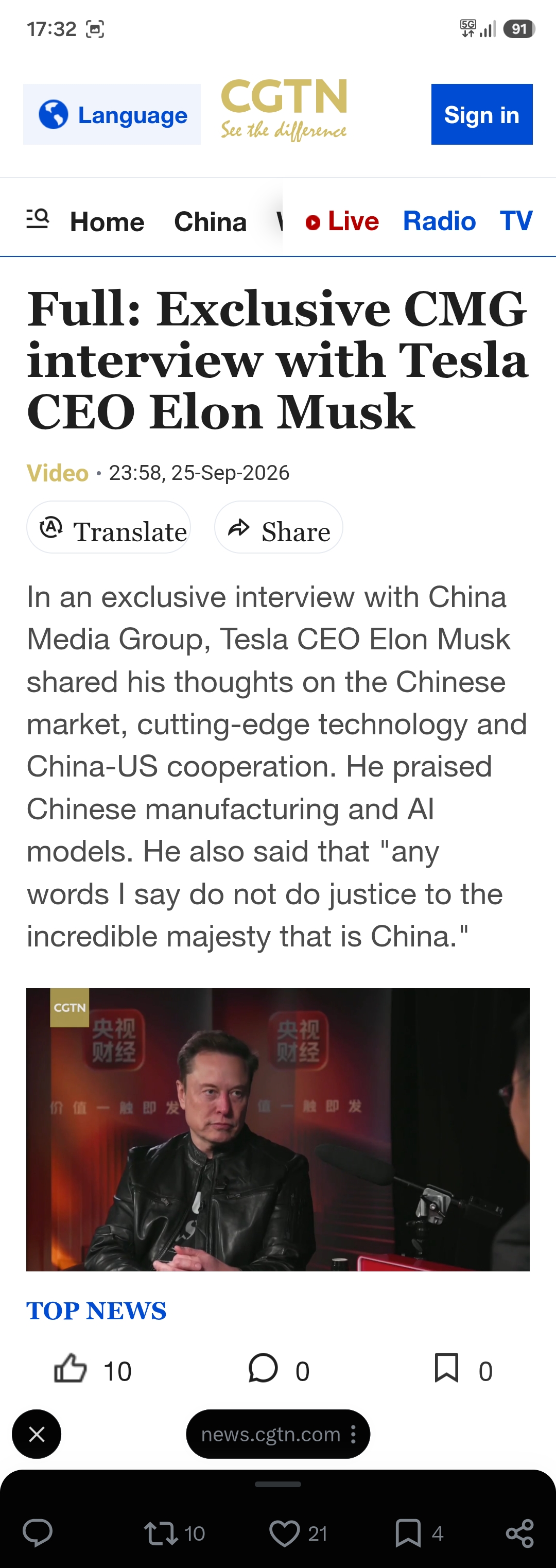
Task: Share the article via Share button
Action: (x=279, y=527)
